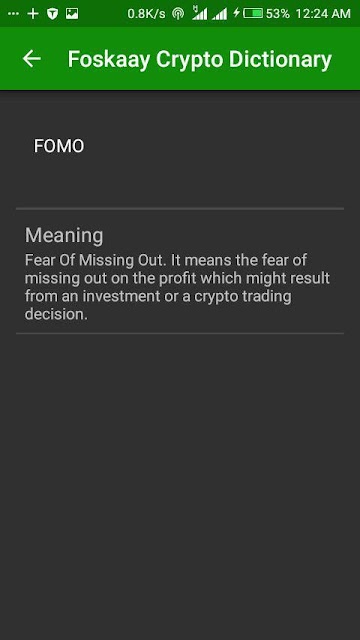Go back using the app bar arrow
360x640 pixels.
(x=31, y=59)
